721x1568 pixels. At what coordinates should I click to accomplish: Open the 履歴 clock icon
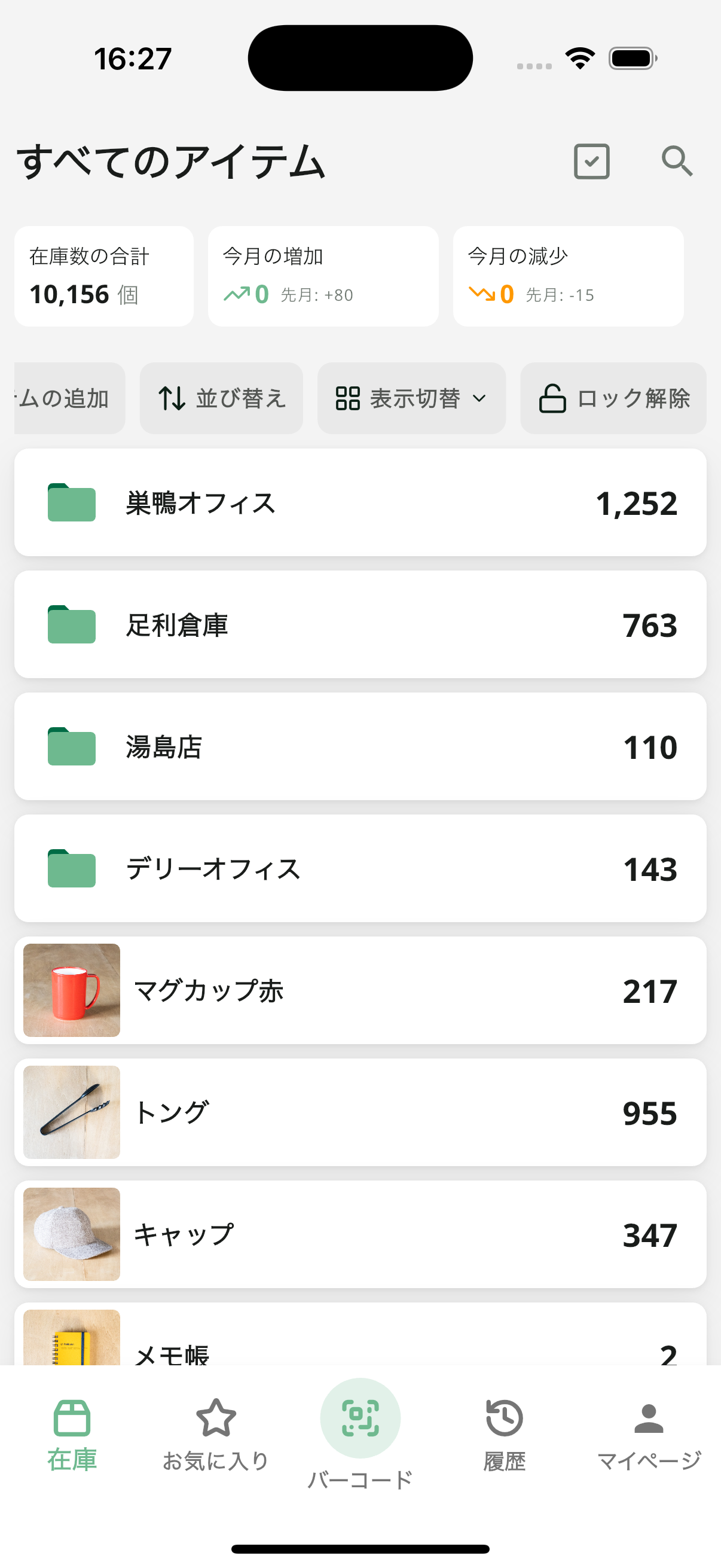coord(504,1418)
